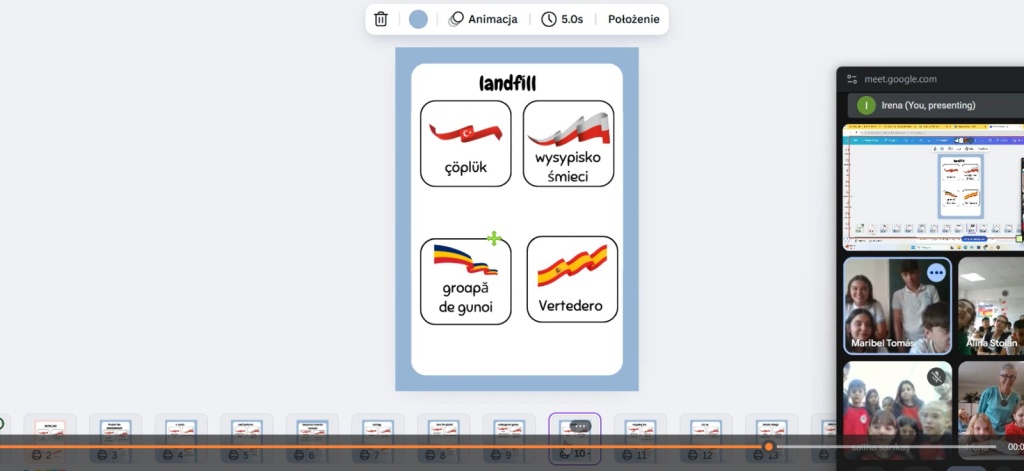This screenshot has height=471, width=1024.
Task: Open page 13 thumbnail in the strip
Action: click(x=771, y=433)
